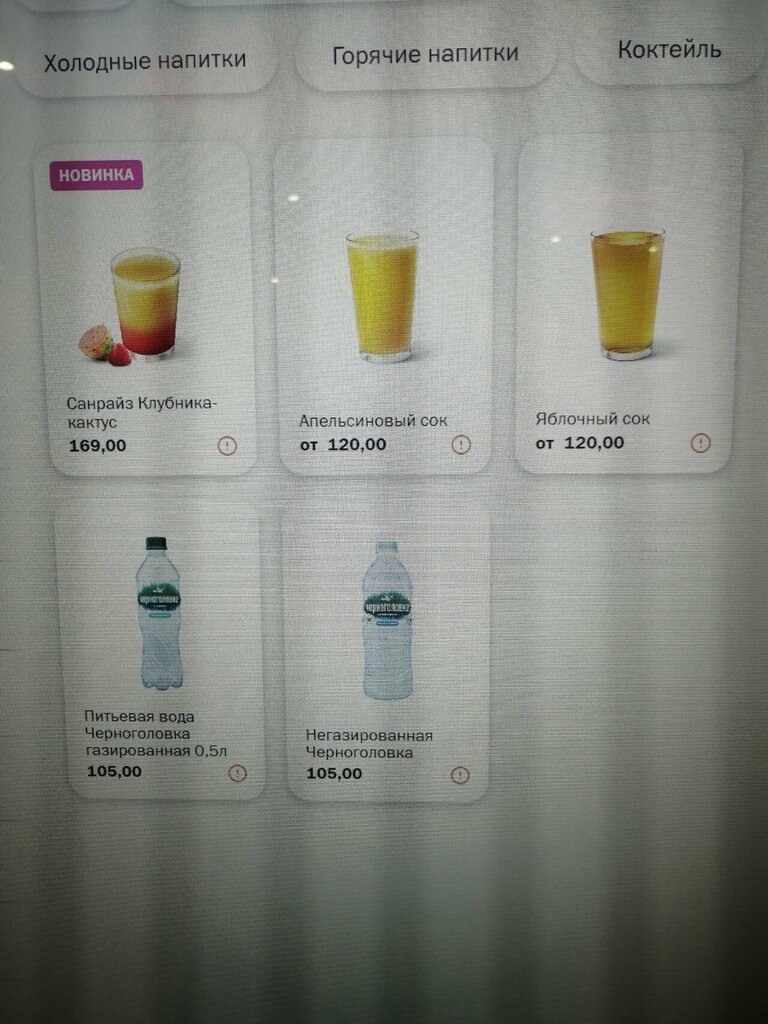View details icon for Яблочный сок
Viewport: 768px width, 1024px height.
(700, 443)
